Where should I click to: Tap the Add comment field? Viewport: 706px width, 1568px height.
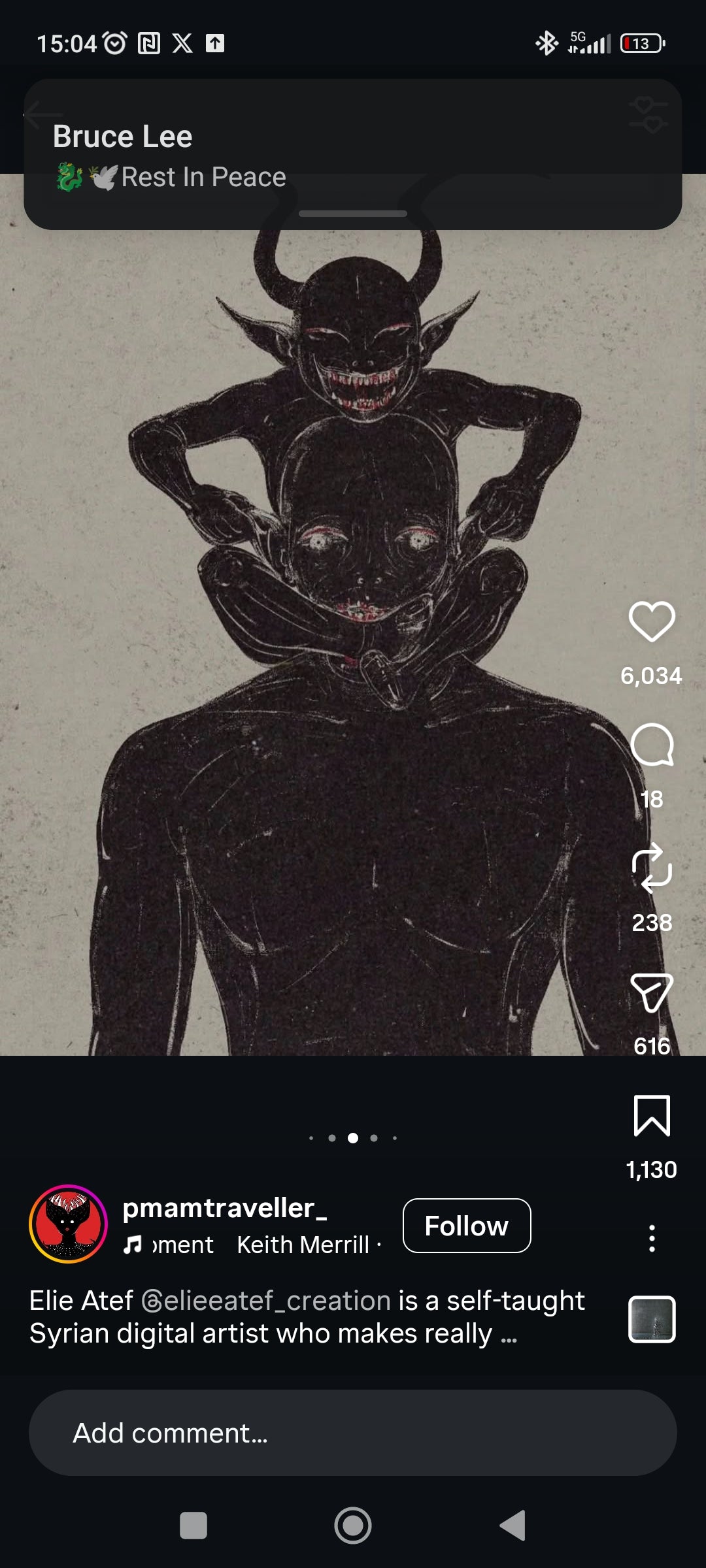(352, 1433)
